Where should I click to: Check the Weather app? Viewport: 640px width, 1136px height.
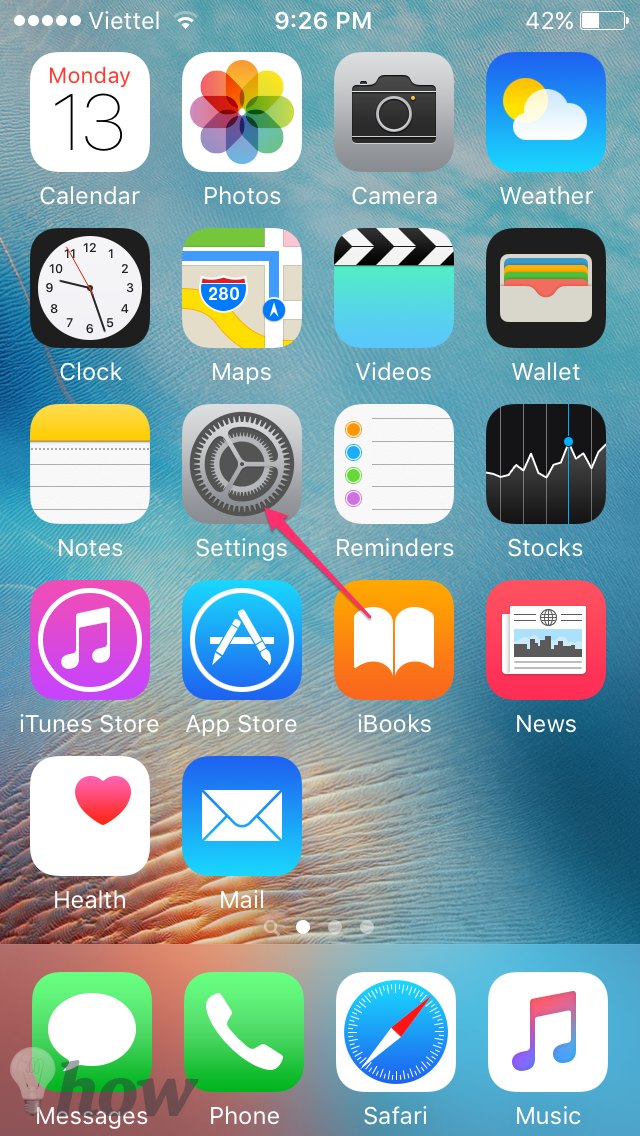click(546, 112)
